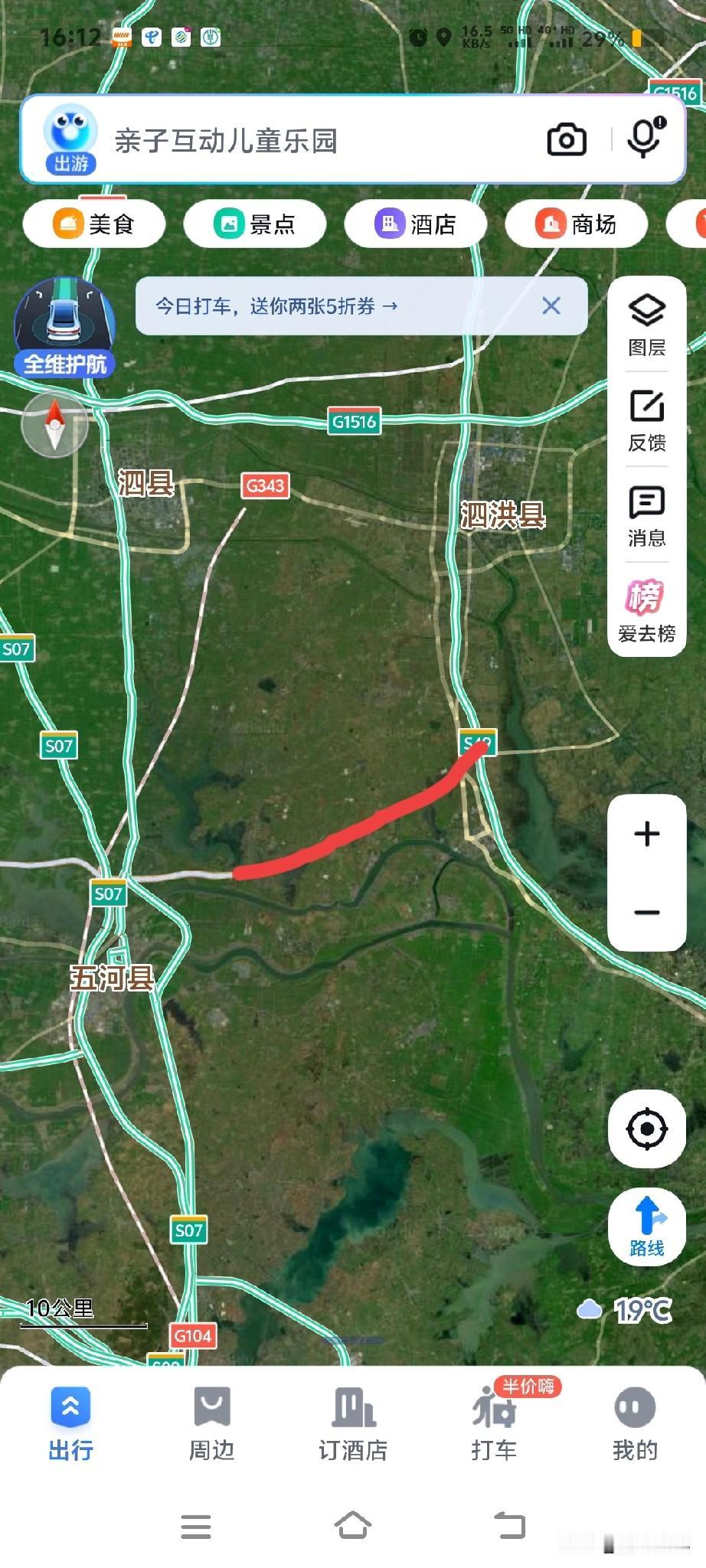Zoom in with the plus control

pyautogui.click(x=646, y=834)
